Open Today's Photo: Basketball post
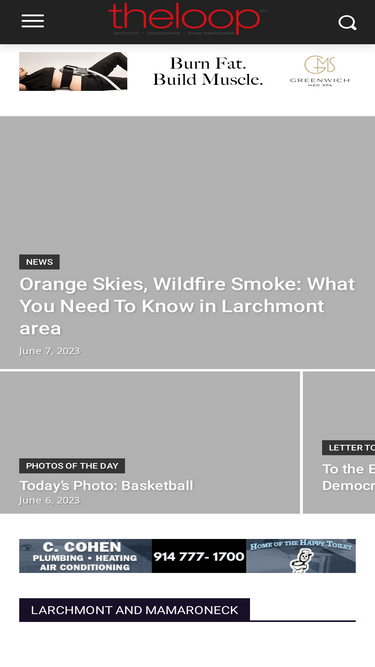The width and height of the screenshot is (375, 667). 106,485
